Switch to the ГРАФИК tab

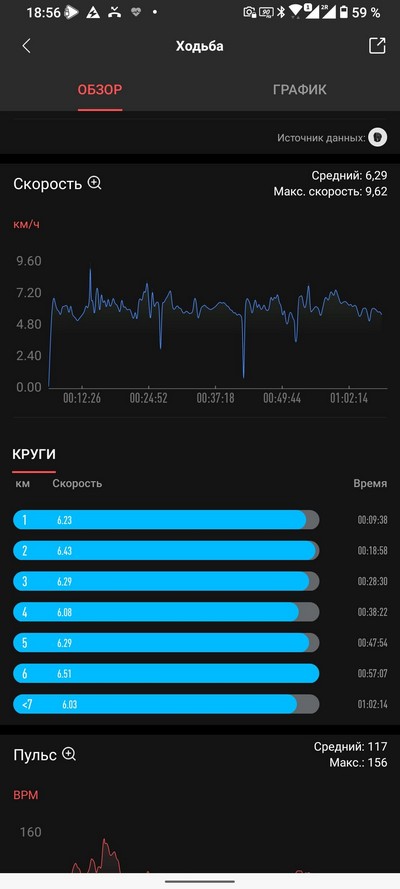point(300,90)
